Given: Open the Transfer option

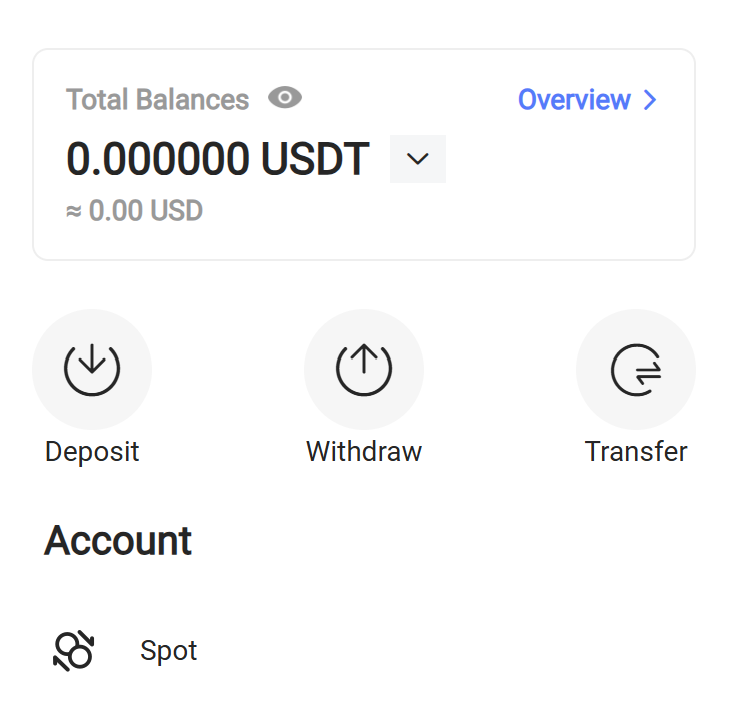Looking at the screenshot, I should [636, 369].
